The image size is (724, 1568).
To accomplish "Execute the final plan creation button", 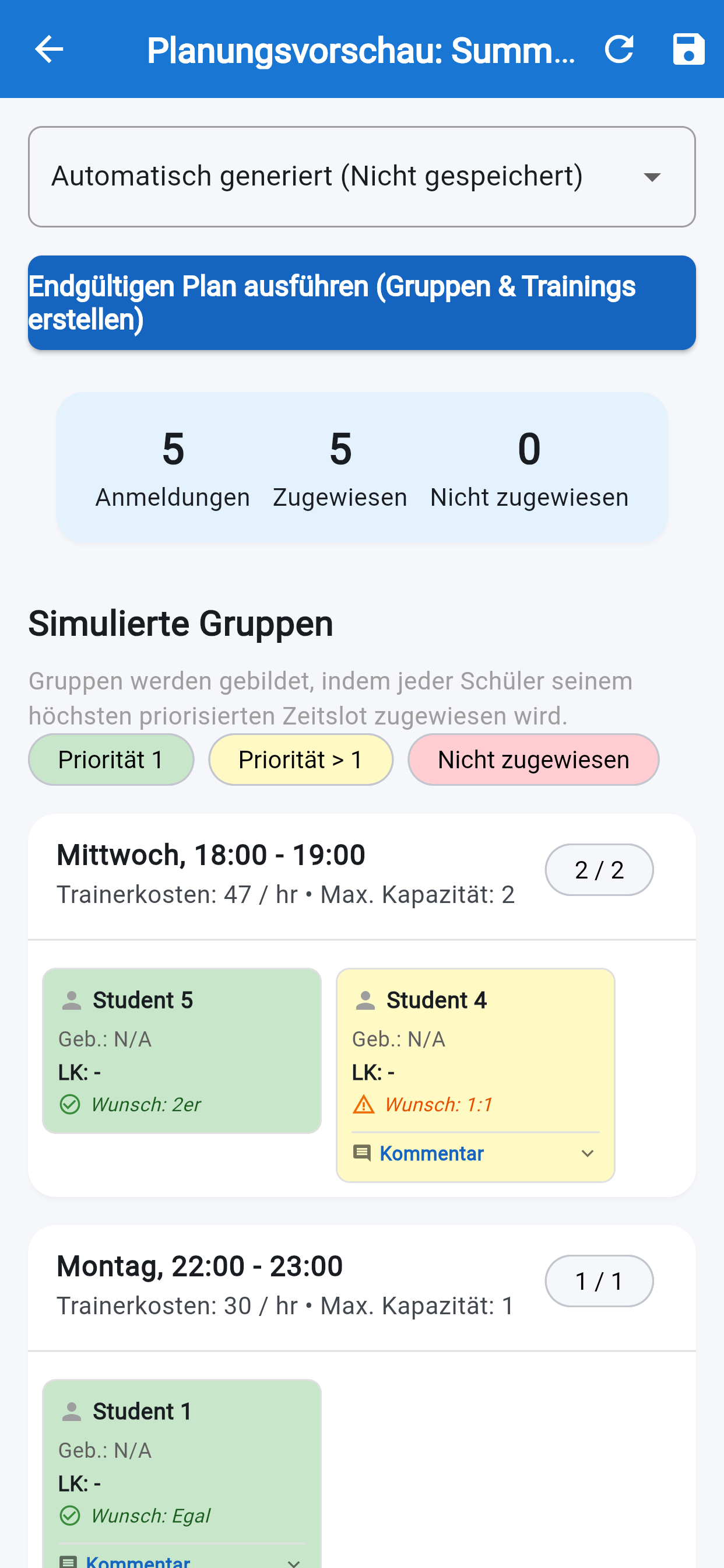I will tap(362, 303).
